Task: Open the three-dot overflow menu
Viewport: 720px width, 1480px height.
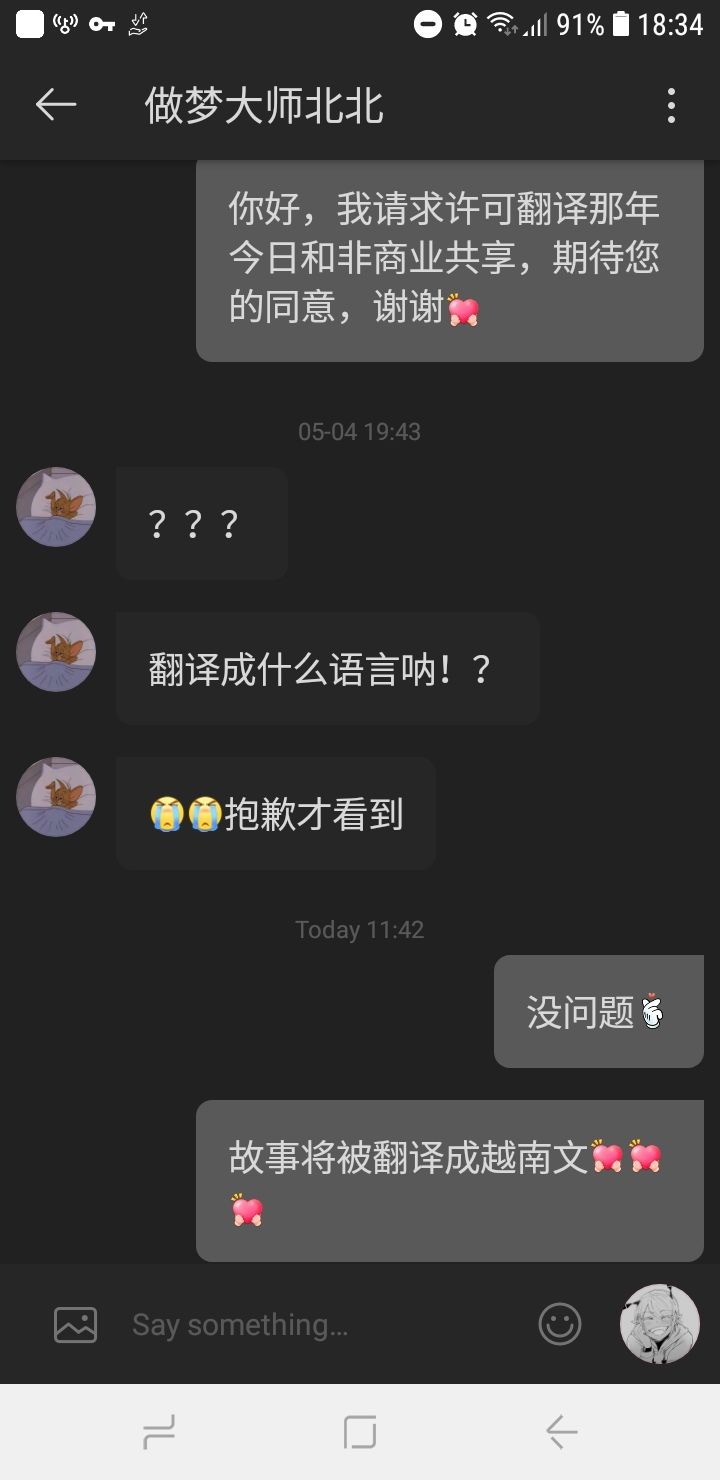Action: tap(671, 105)
